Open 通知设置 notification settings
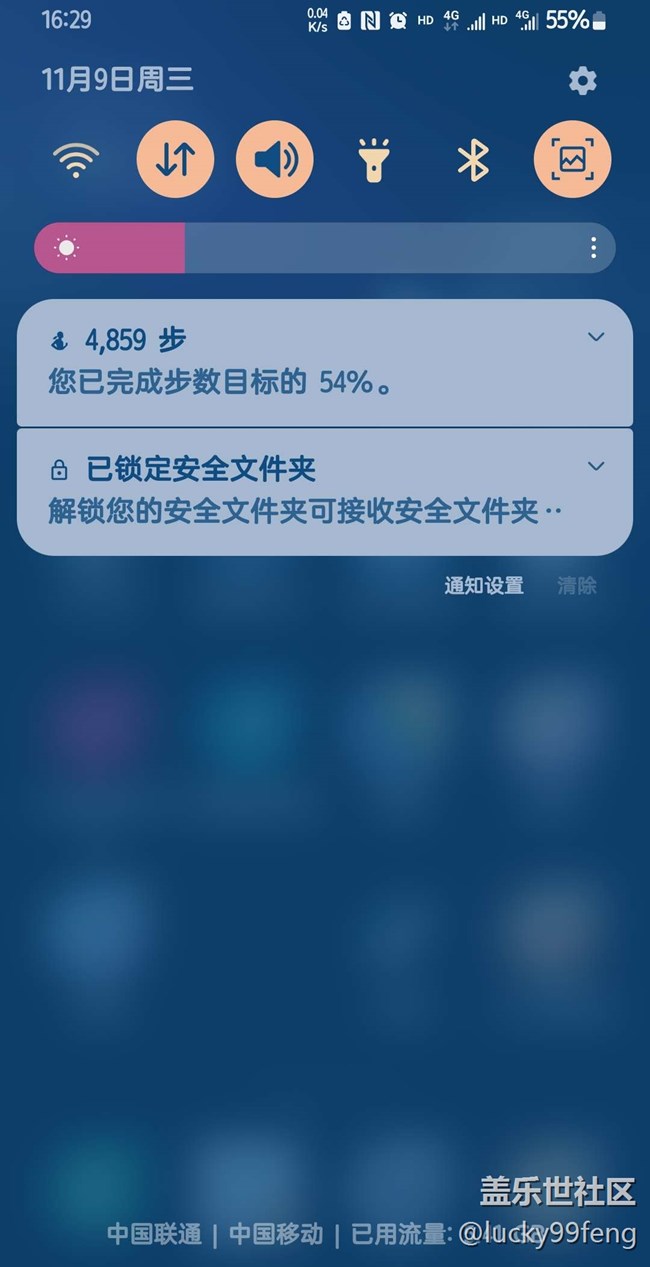This screenshot has height=1267, width=650. coord(484,586)
